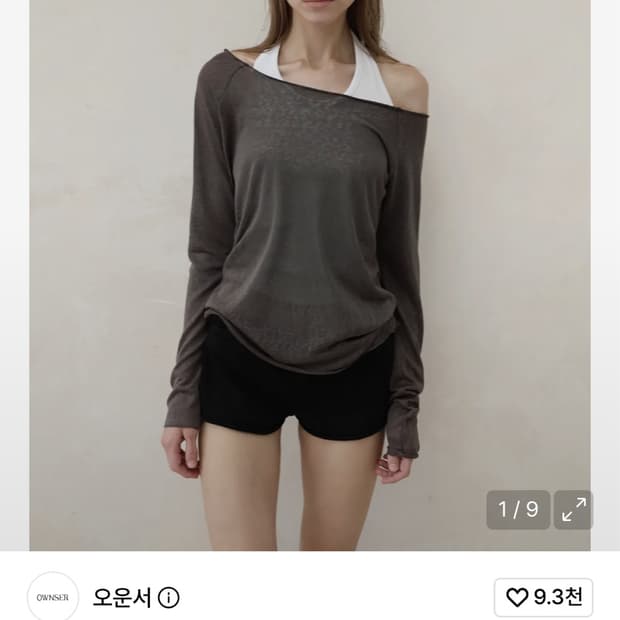Tap the main product photo
Viewport: 620px width, 620px height.
click(x=310, y=275)
